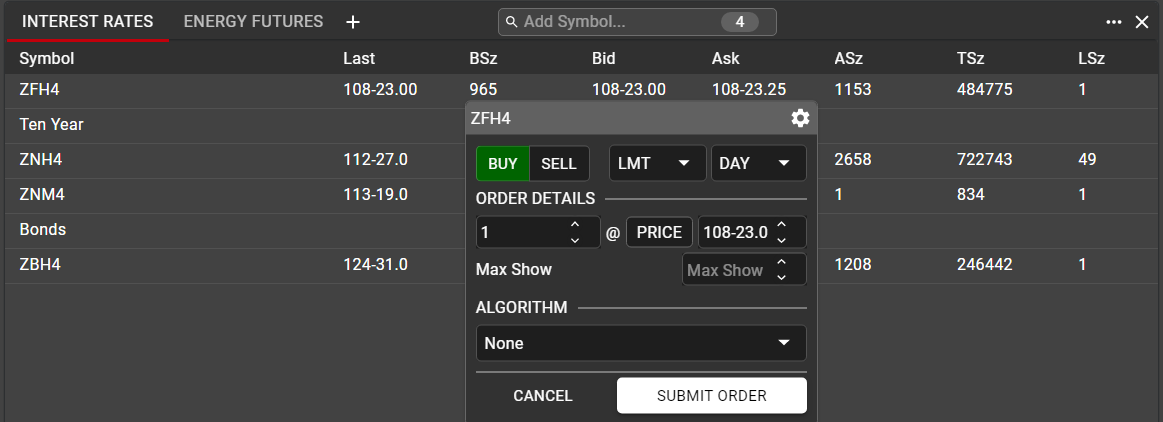Open the three-dot overflow menu
The height and width of the screenshot is (422, 1163).
pyautogui.click(x=1114, y=21)
